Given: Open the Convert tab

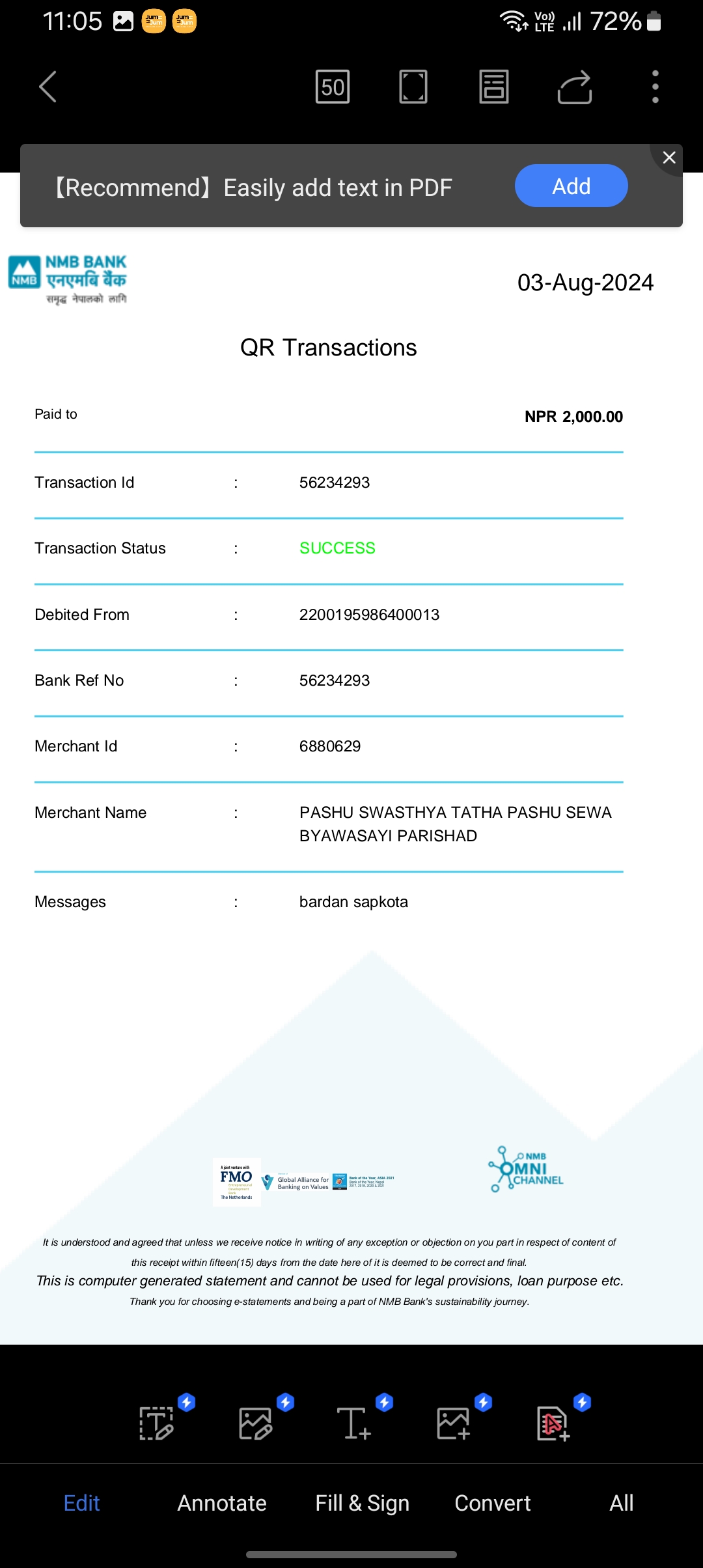Looking at the screenshot, I should (493, 1503).
